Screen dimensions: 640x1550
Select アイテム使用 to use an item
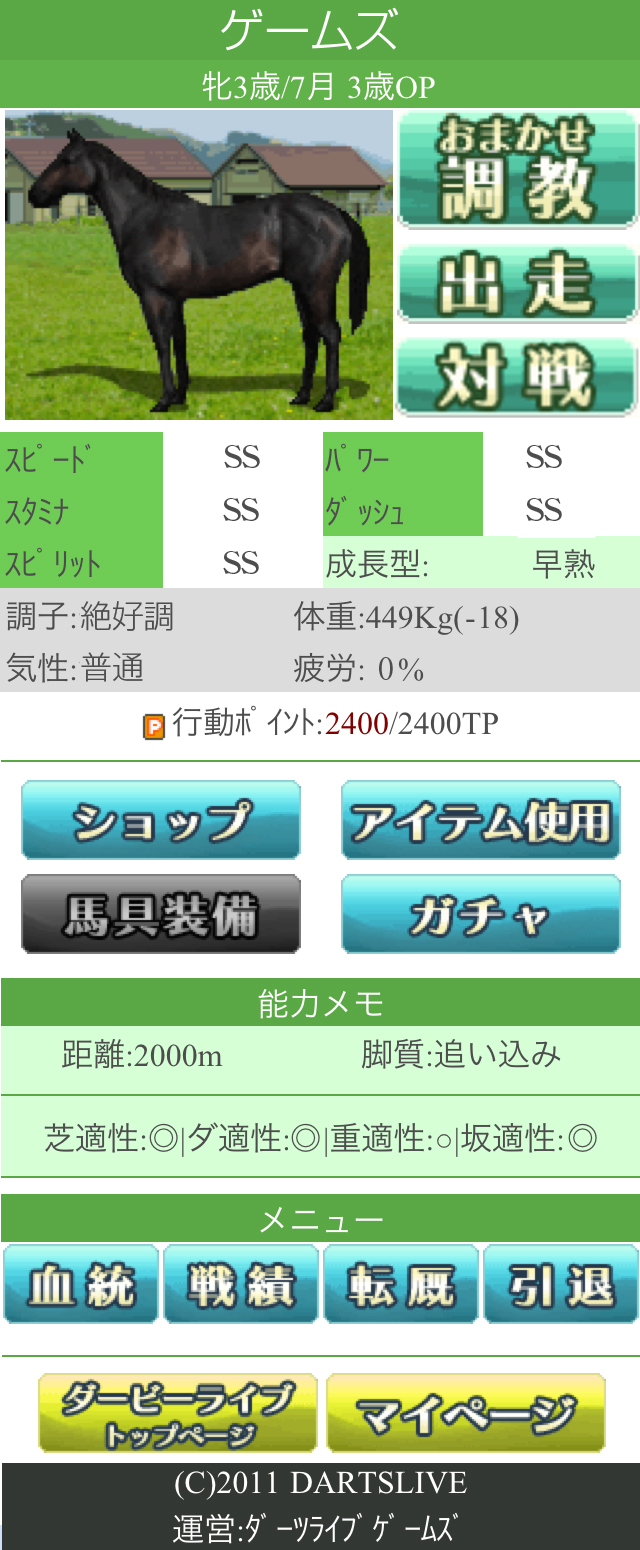pyautogui.click(x=481, y=820)
